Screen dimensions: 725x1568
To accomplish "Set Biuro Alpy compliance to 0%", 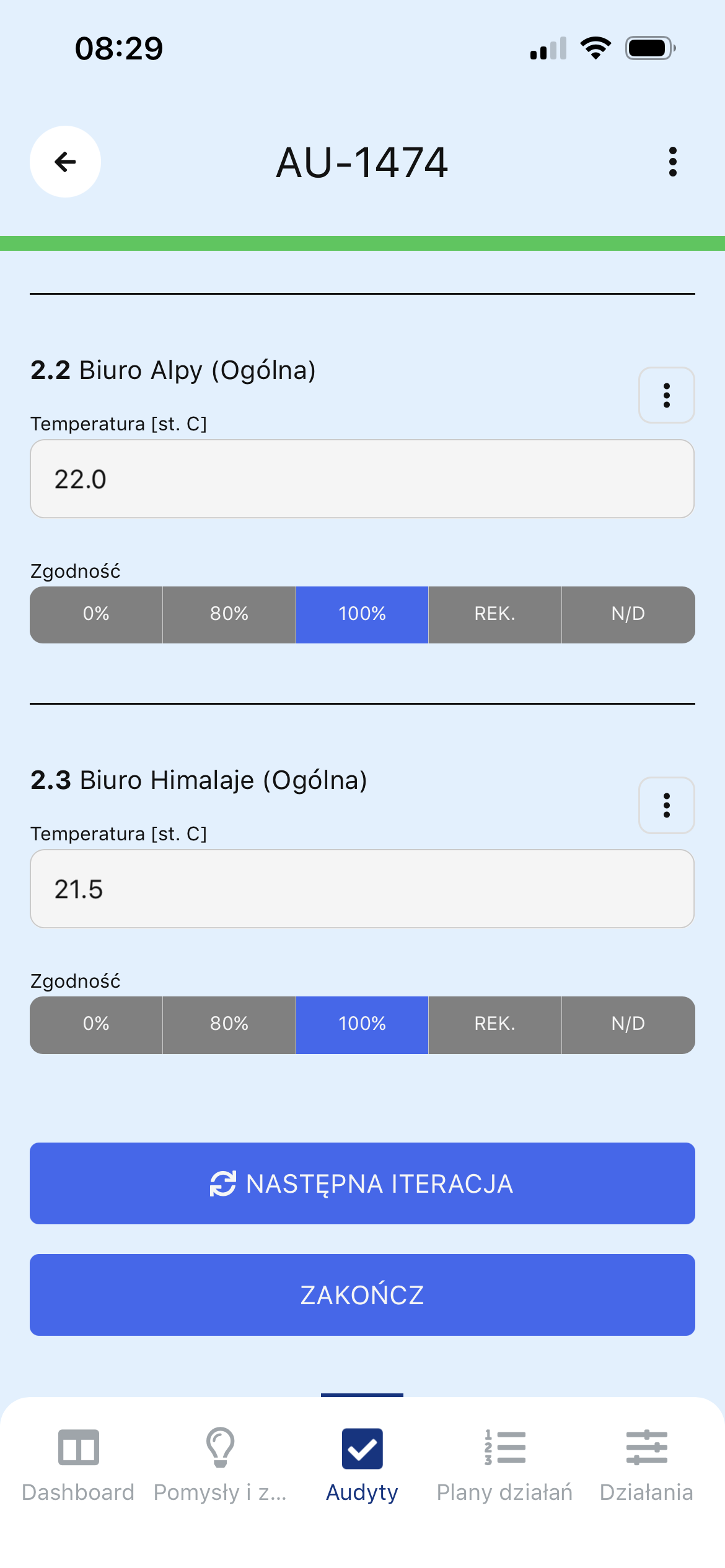I will (x=96, y=614).
